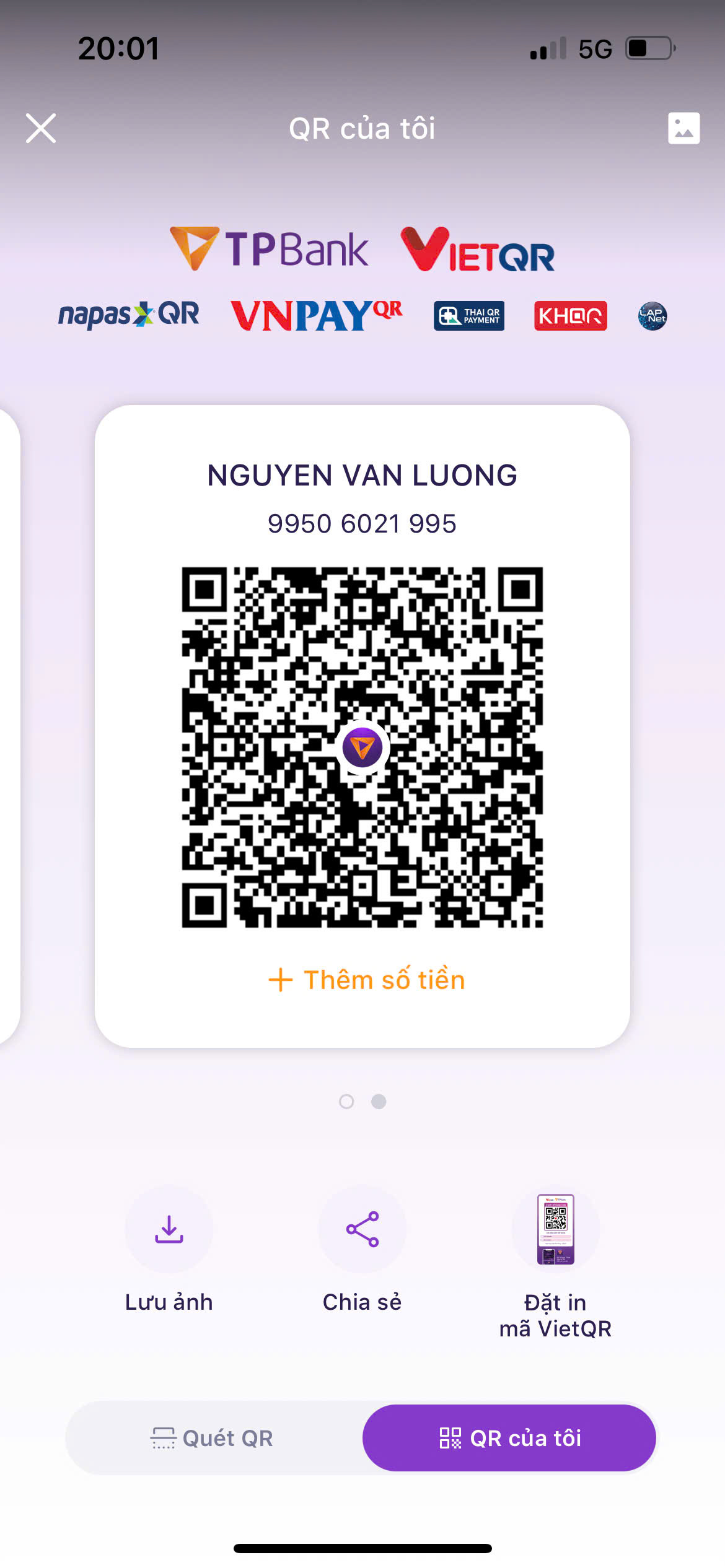Open Đặt in mã VietQR
This screenshot has width=725, height=1568.
pyautogui.click(x=555, y=1229)
